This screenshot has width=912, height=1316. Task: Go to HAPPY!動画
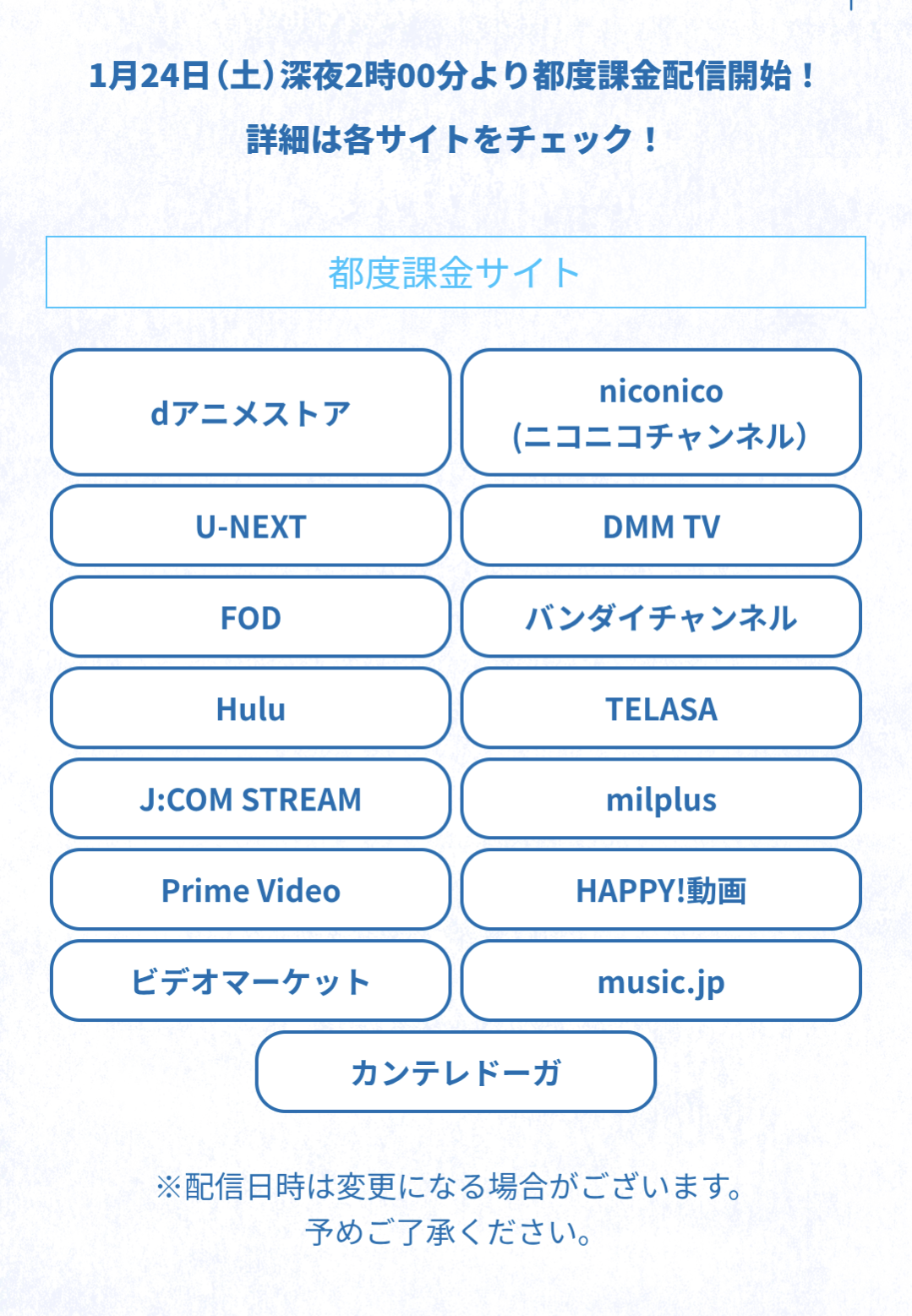pos(661,890)
